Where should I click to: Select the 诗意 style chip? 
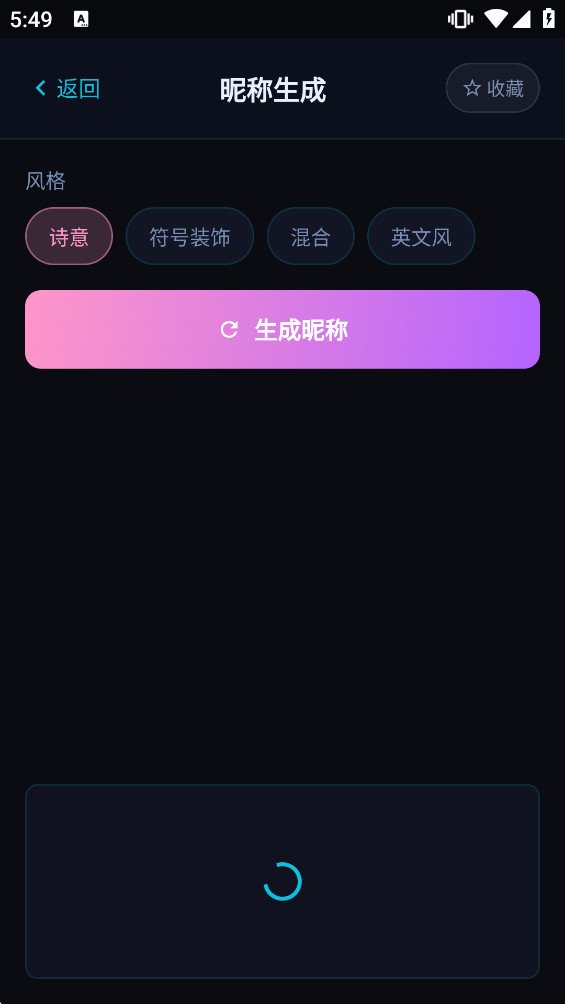[x=69, y=237]
